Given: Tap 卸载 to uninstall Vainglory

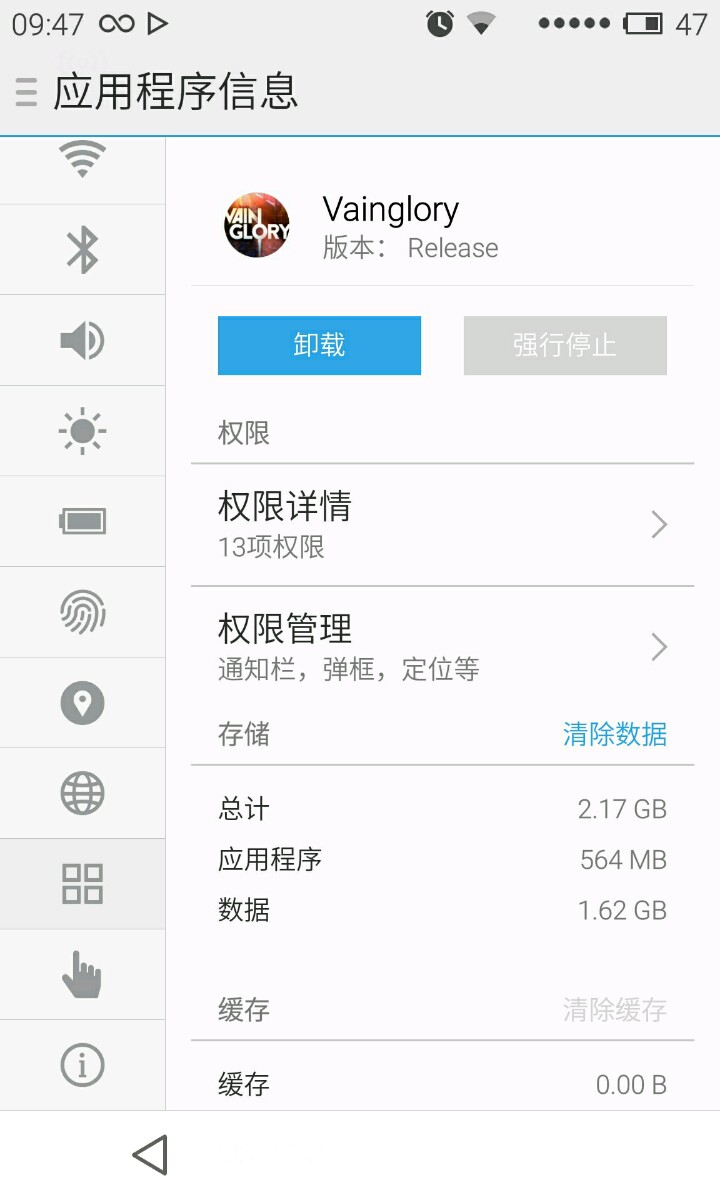Looking at the screenshot, I should point(319,346).
